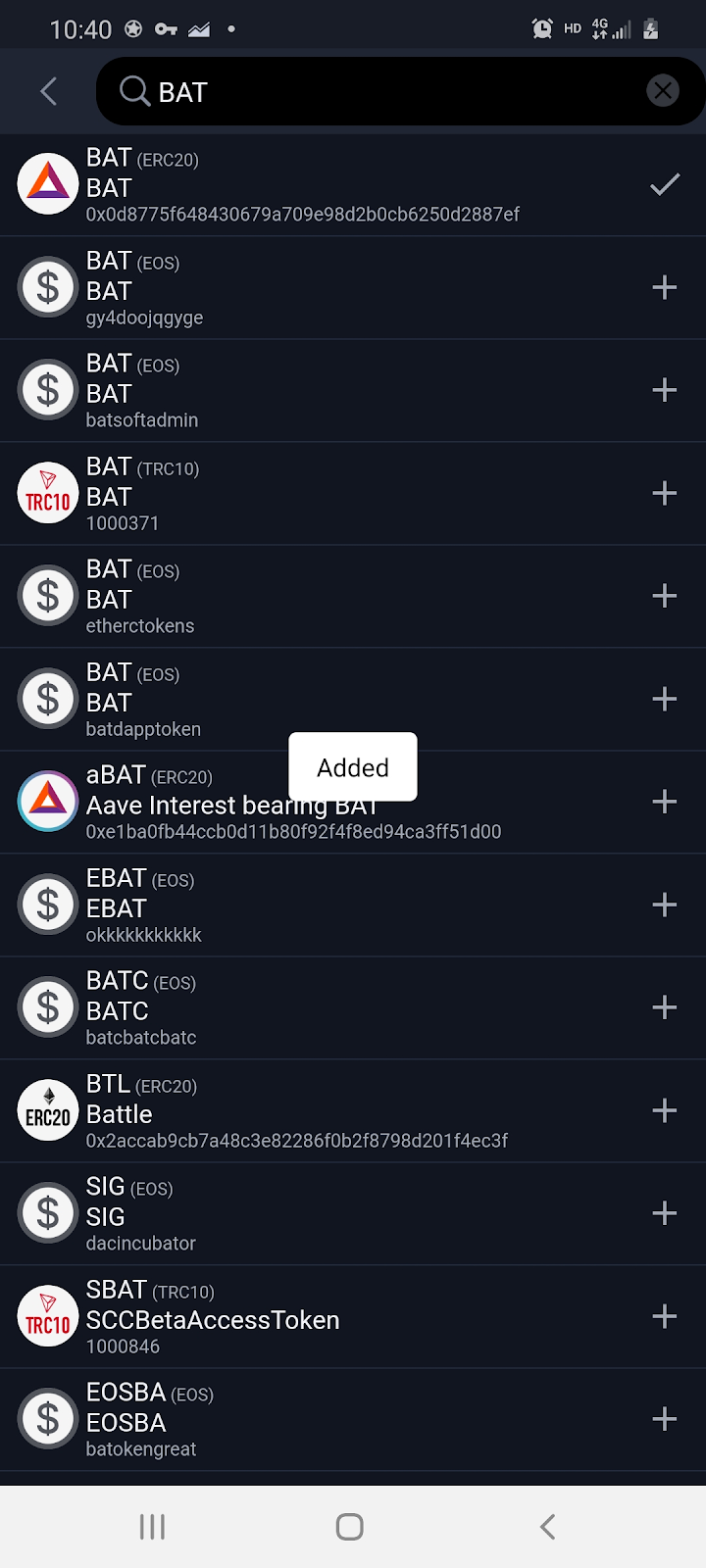Add BAT token with address gy4doojqgyge

(664, 287)
